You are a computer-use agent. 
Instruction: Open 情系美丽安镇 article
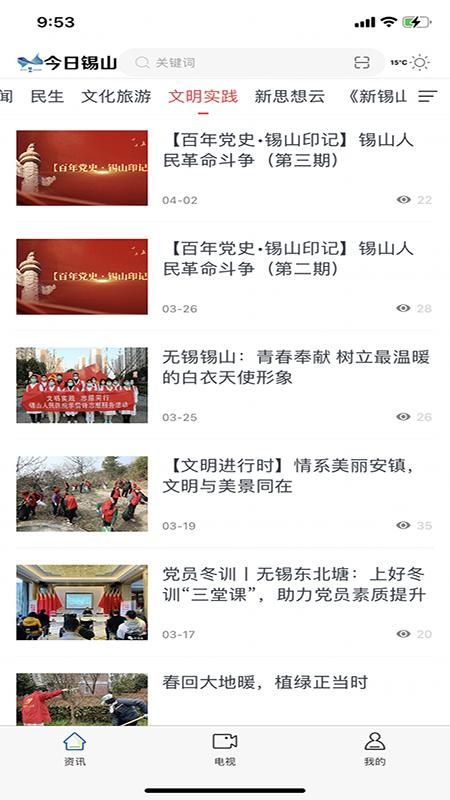point(225,494)
